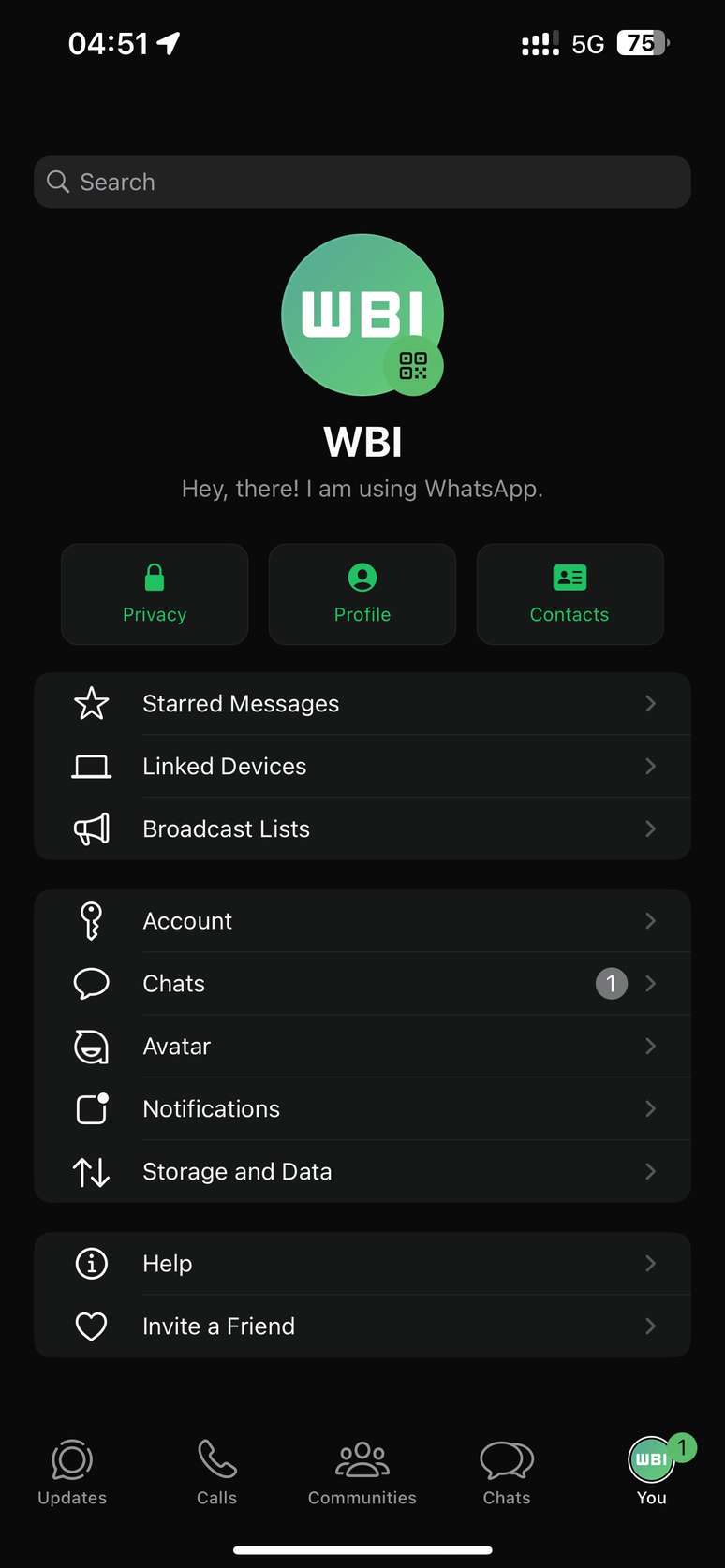This screenshot has height=1568, width=725.
Task: Open the Help row
Action: click(x=362, y=1263)
